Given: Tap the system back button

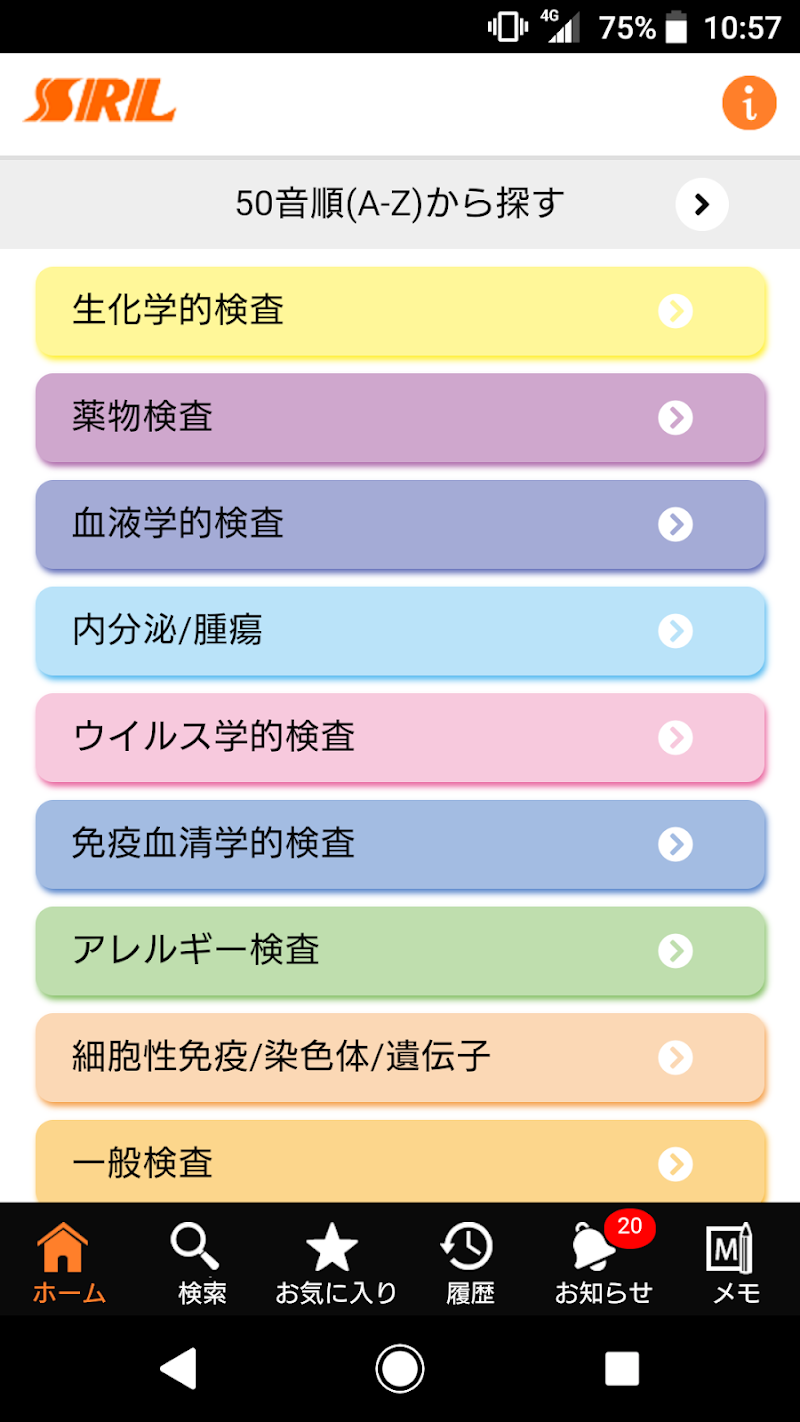Looking at the screenshot, I should [179, 1369].
